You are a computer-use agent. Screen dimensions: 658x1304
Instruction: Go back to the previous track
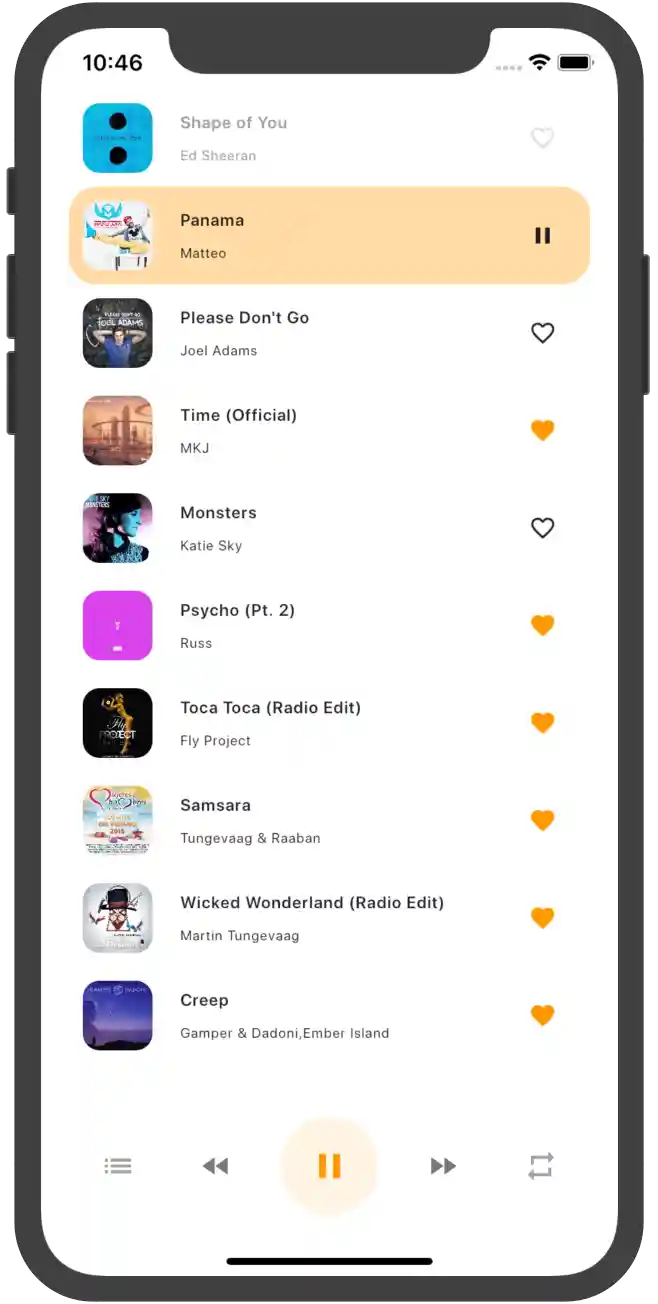point(215,1166)
